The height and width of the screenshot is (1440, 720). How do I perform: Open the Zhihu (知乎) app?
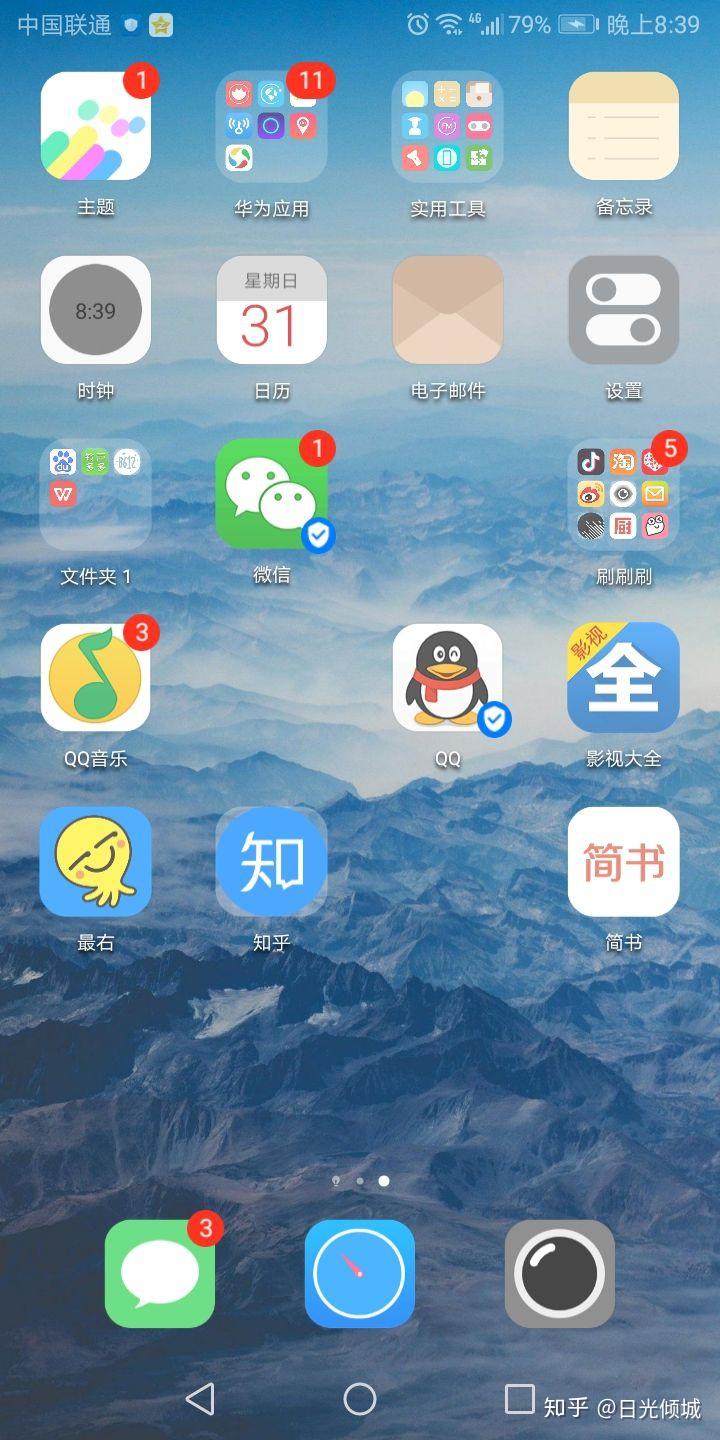271,862
